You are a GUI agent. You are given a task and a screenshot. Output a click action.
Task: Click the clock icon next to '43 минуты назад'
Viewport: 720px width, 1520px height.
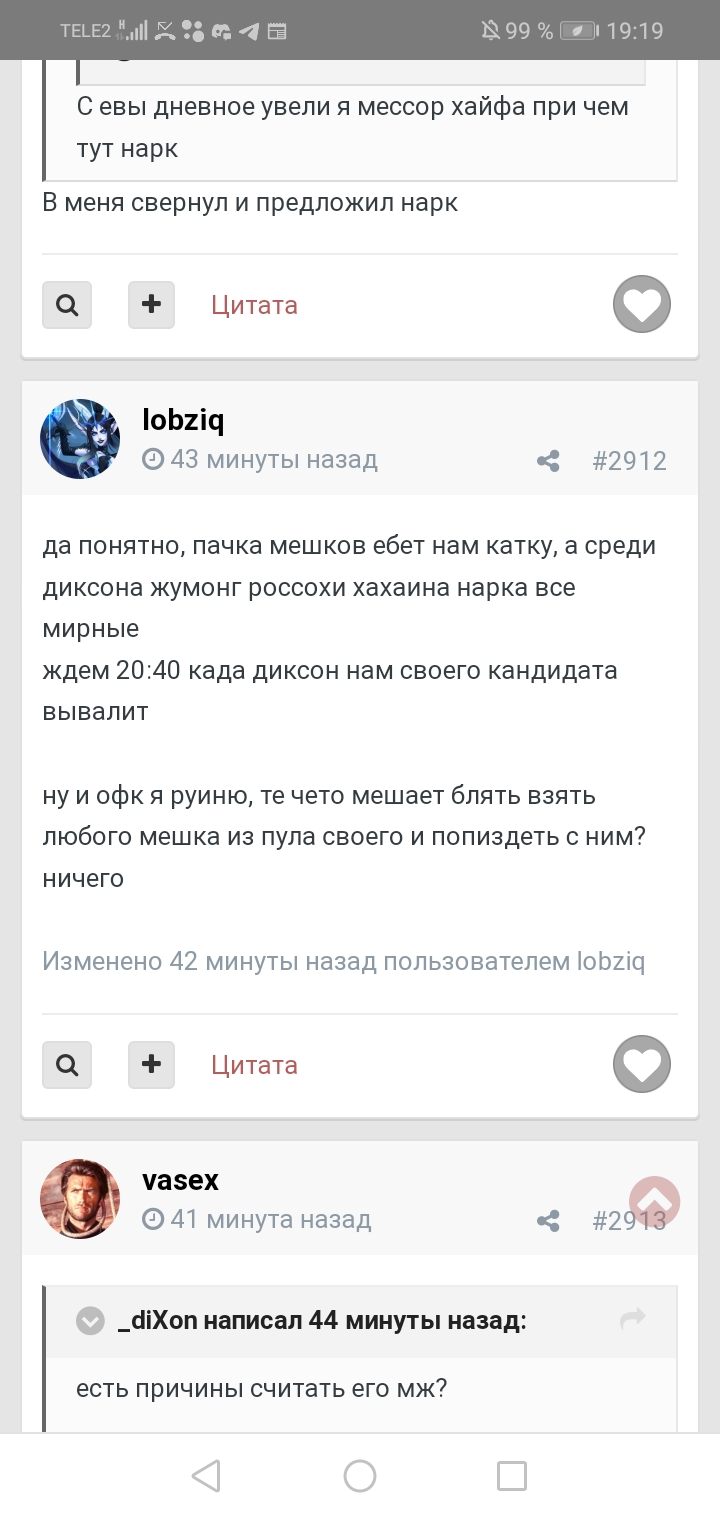pos(152,459)
